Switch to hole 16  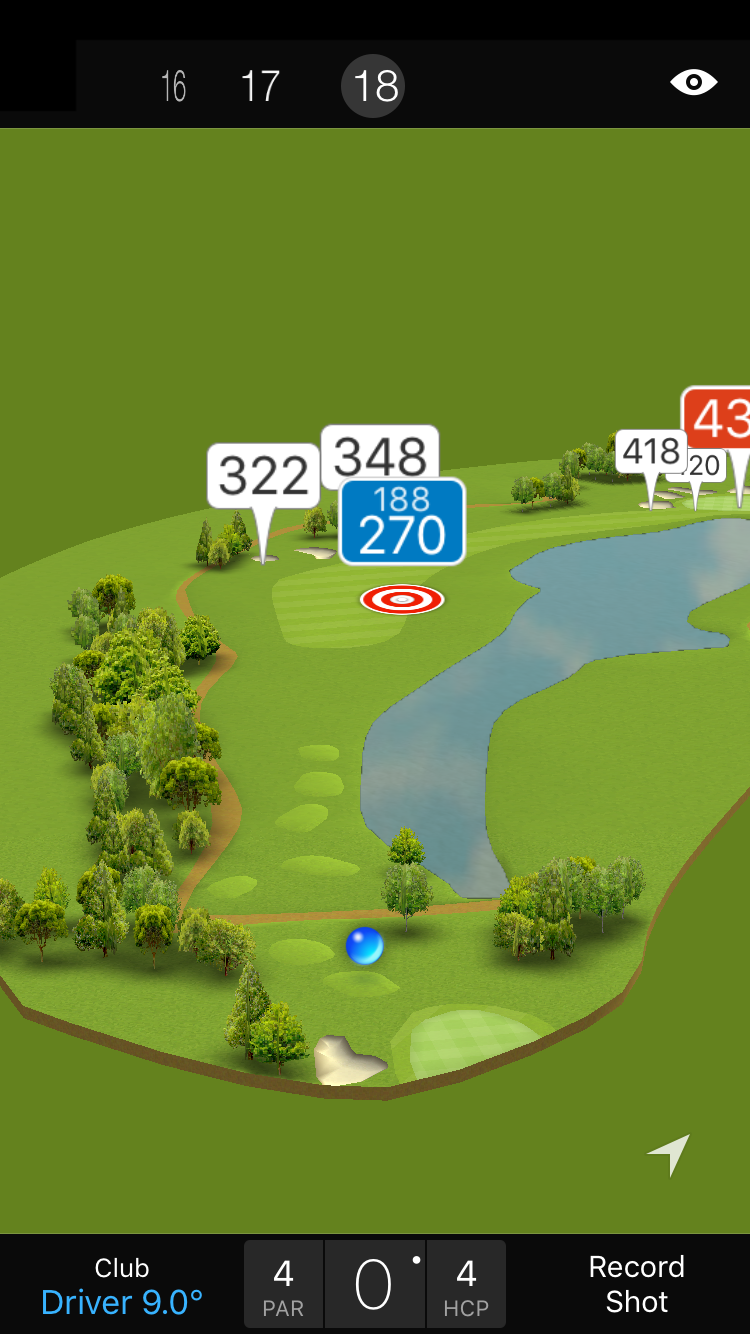(174, 86)
